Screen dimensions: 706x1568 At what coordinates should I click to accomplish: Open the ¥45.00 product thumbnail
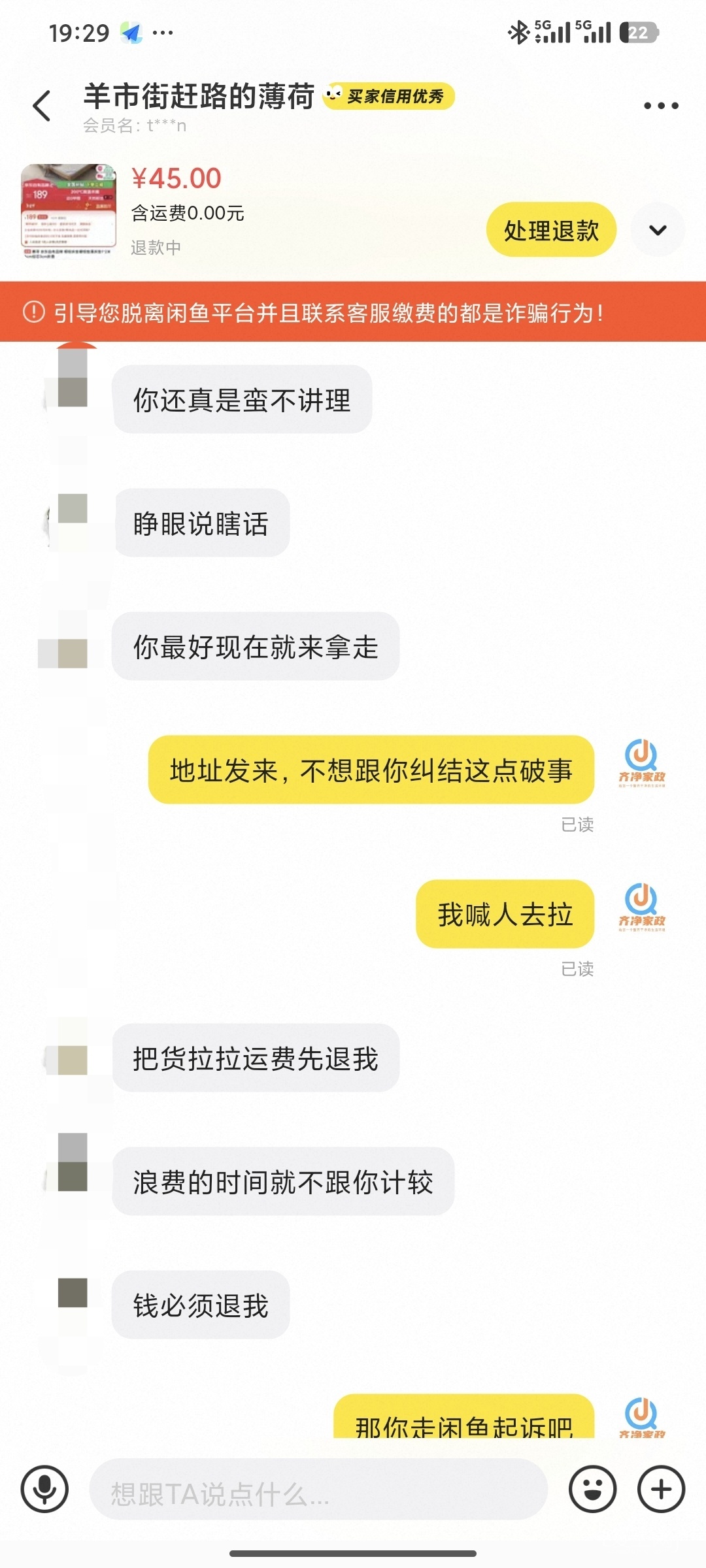[x=69, y=210]
